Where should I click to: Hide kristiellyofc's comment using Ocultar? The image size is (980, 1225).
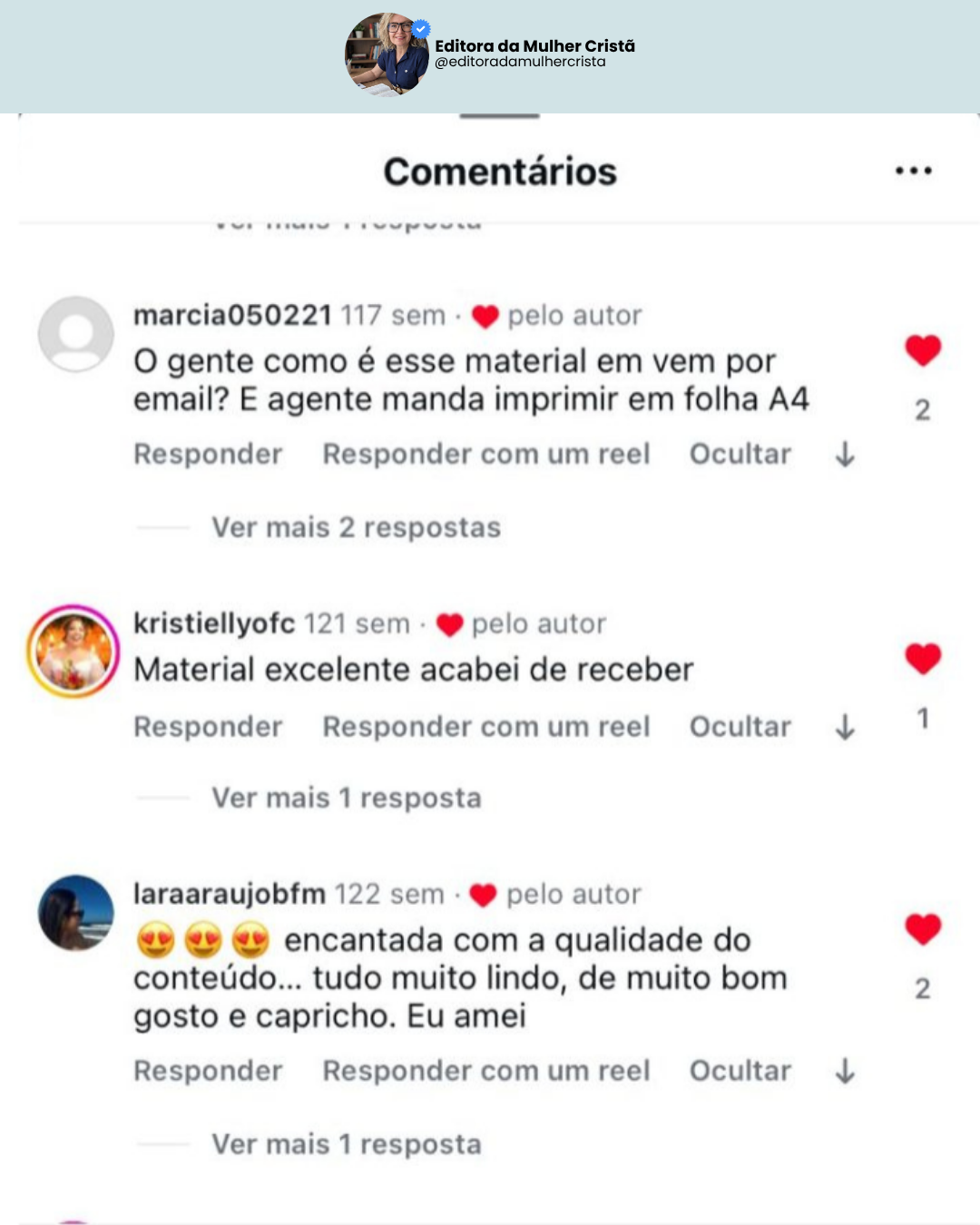click(x=740, y=726)
